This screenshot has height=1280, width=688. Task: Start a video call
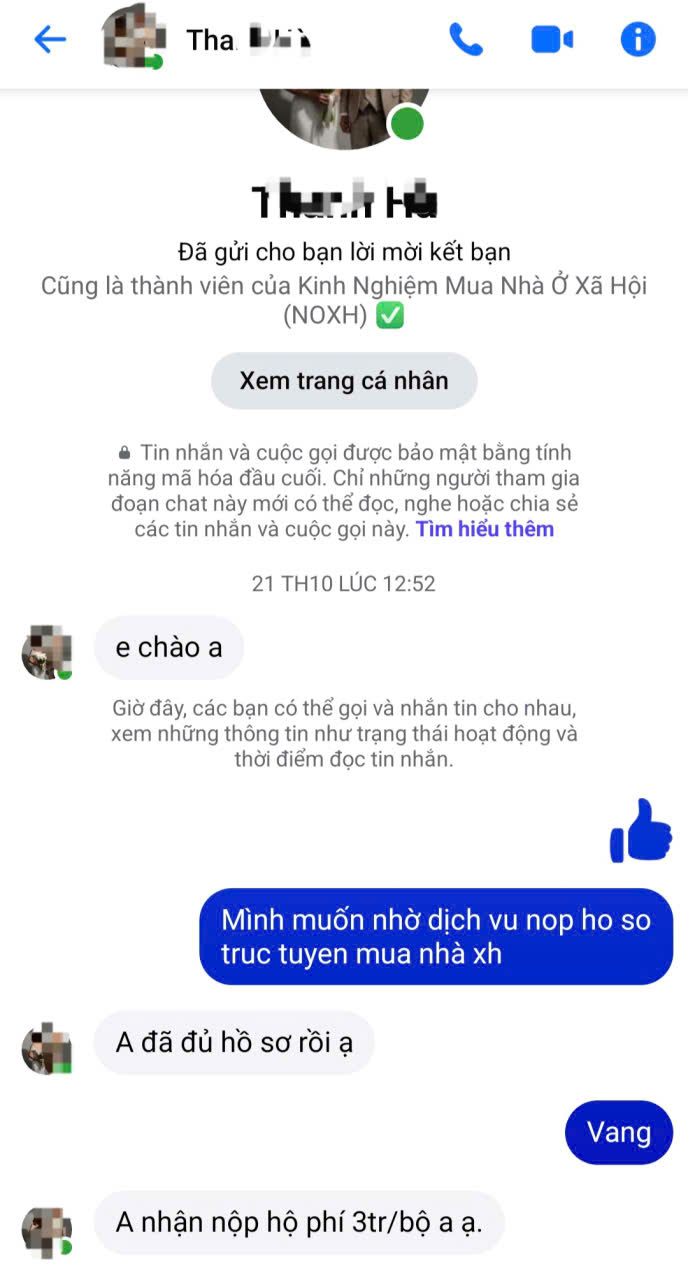pyautogui.click(x=551, y=40)
